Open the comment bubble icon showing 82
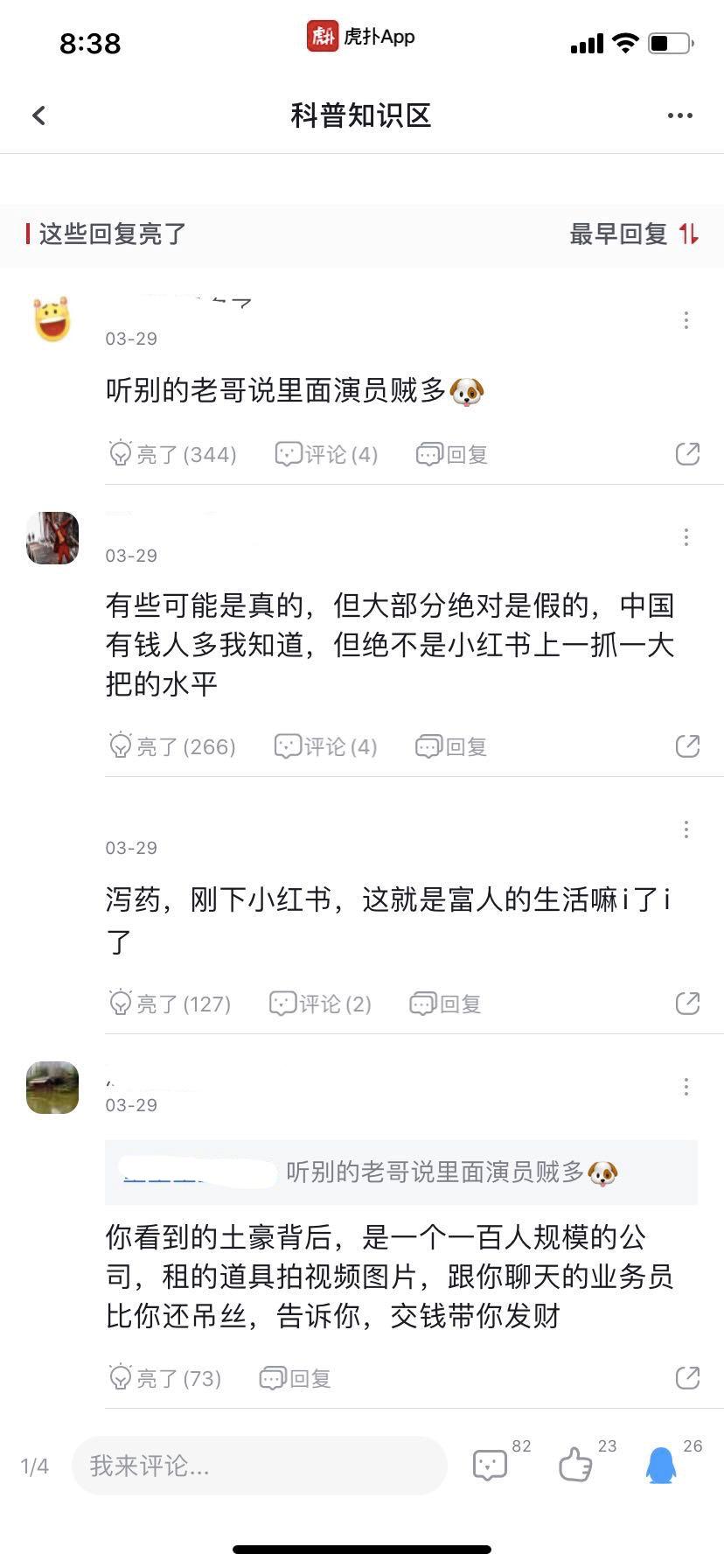Image resolution: width=724 pixels, height=1568 pixels. 490,1464
